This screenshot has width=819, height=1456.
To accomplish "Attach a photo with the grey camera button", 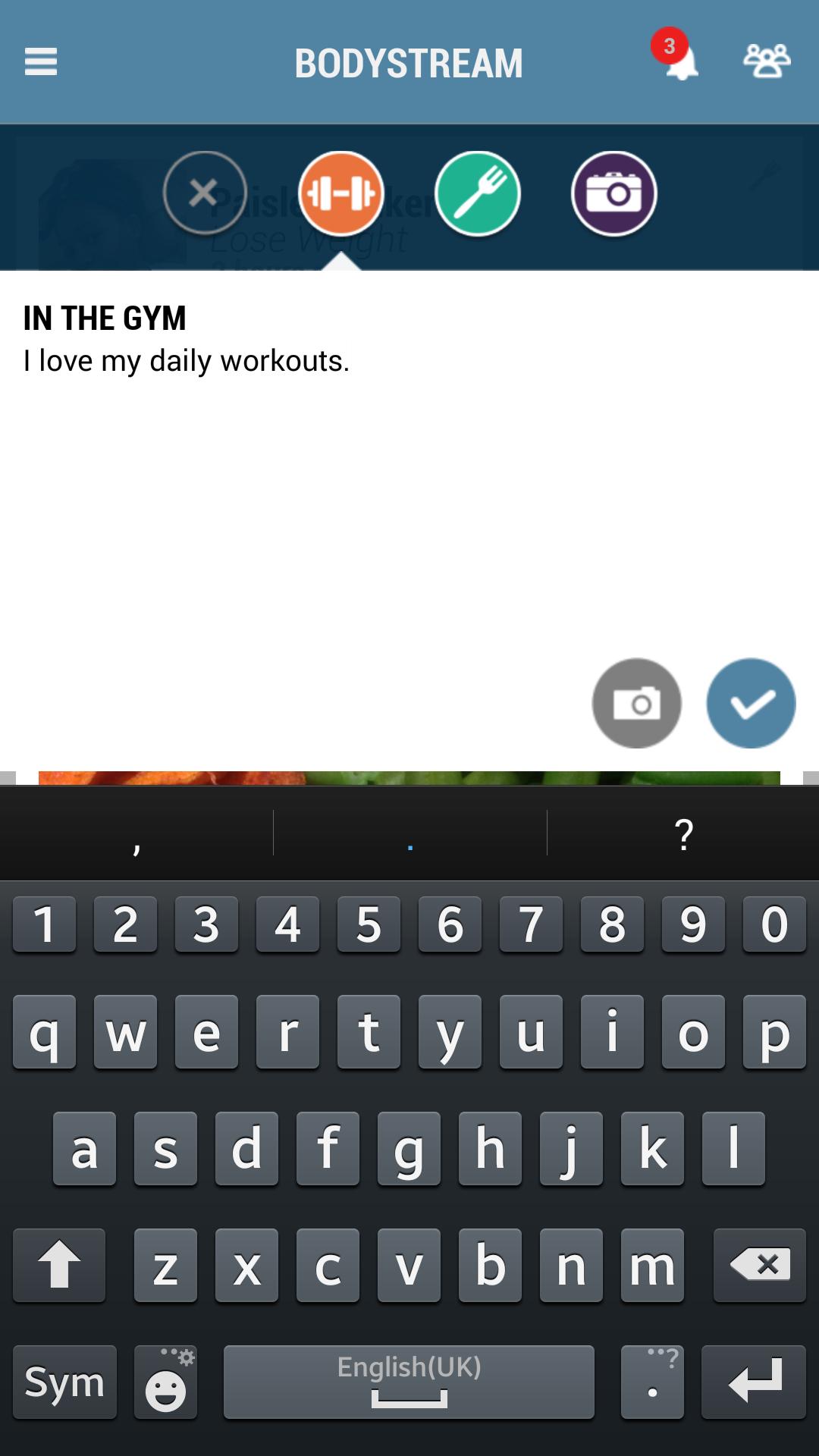I will [636, 703].
